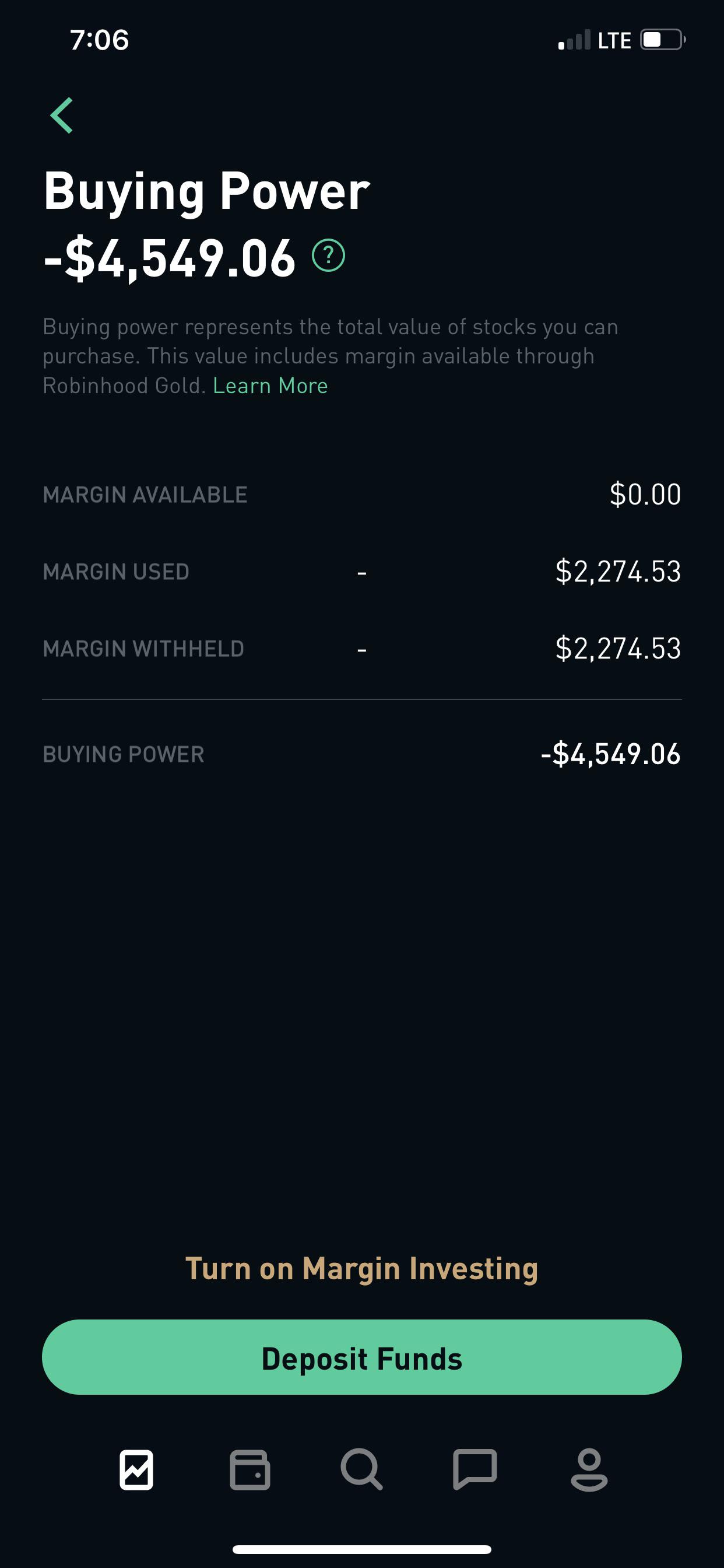Select the Margin Available row
Screen dimensions: 724x1568
(362, 494)
